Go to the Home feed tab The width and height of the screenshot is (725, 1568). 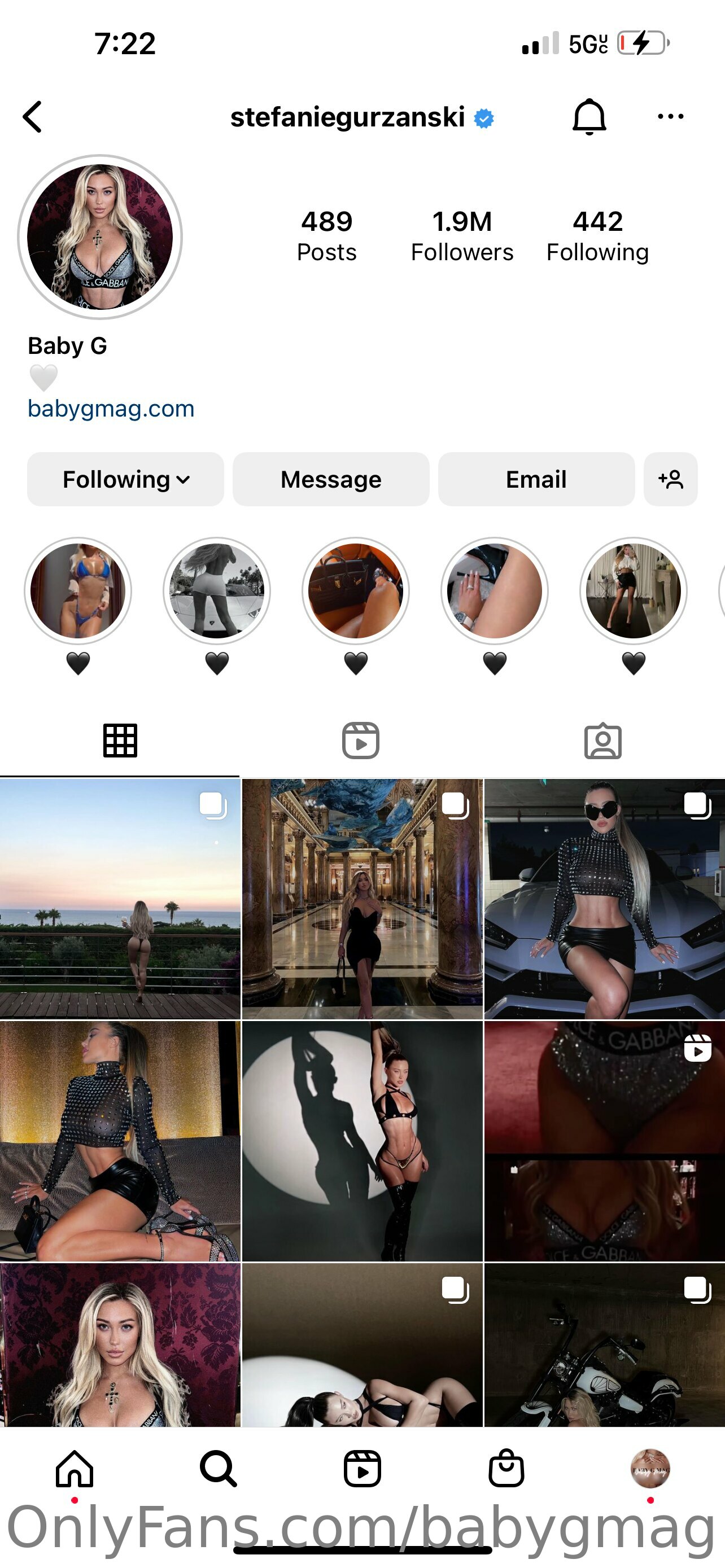pyautogui.click(x=75, y=1468)
